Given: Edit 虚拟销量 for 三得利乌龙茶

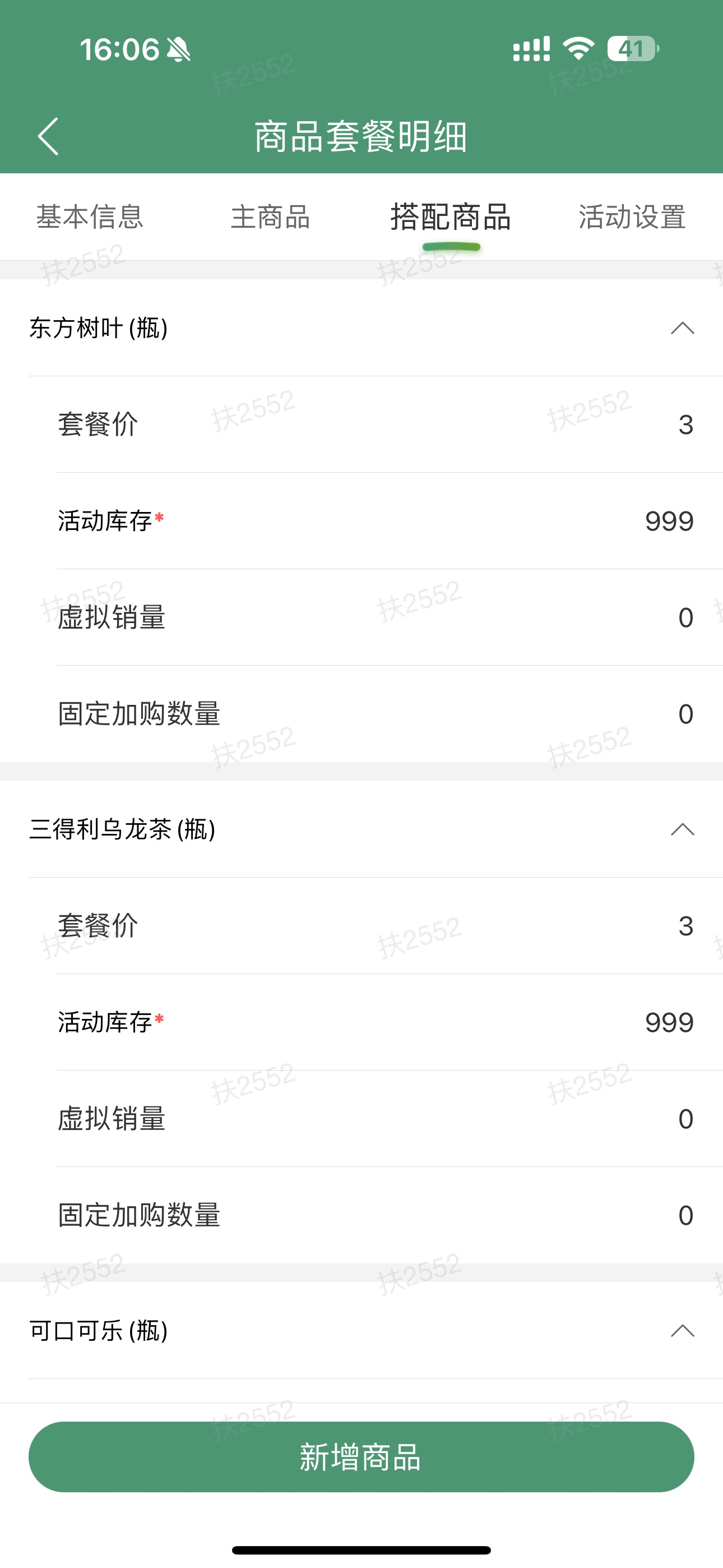Looking at the screenshot, I should [390, 1119].
